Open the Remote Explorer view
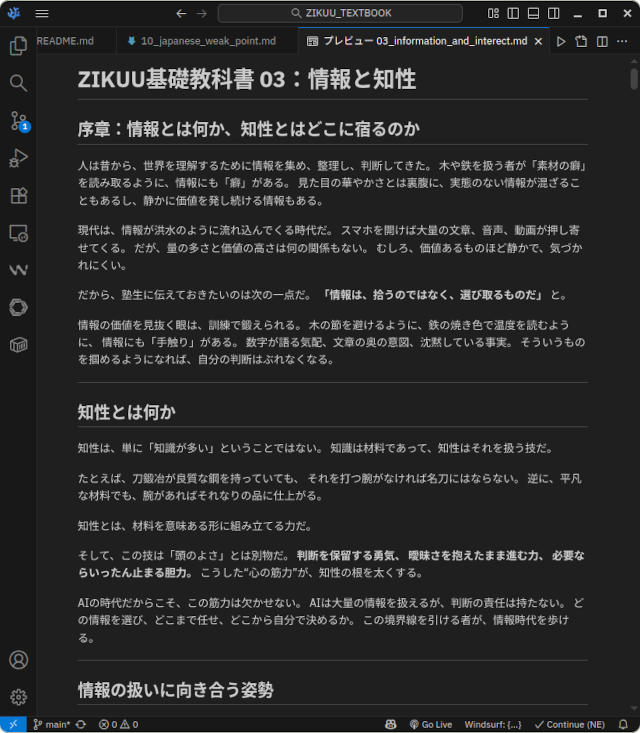 click(x=18, y=233)
